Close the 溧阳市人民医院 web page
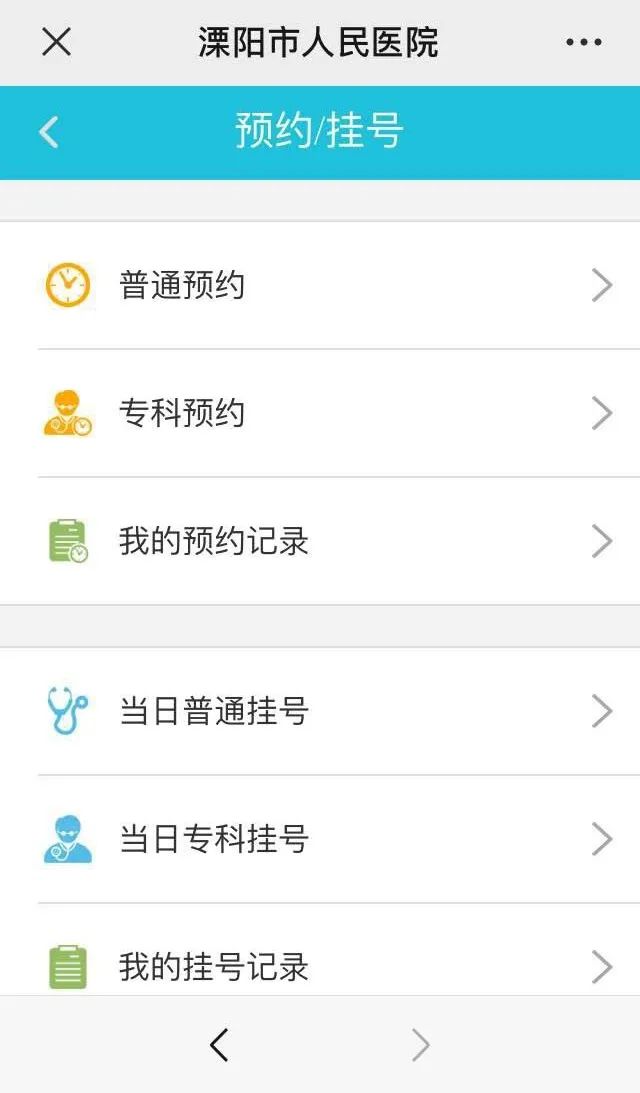Viewport: 640px width, 1093px height. [x=56, y=42]
